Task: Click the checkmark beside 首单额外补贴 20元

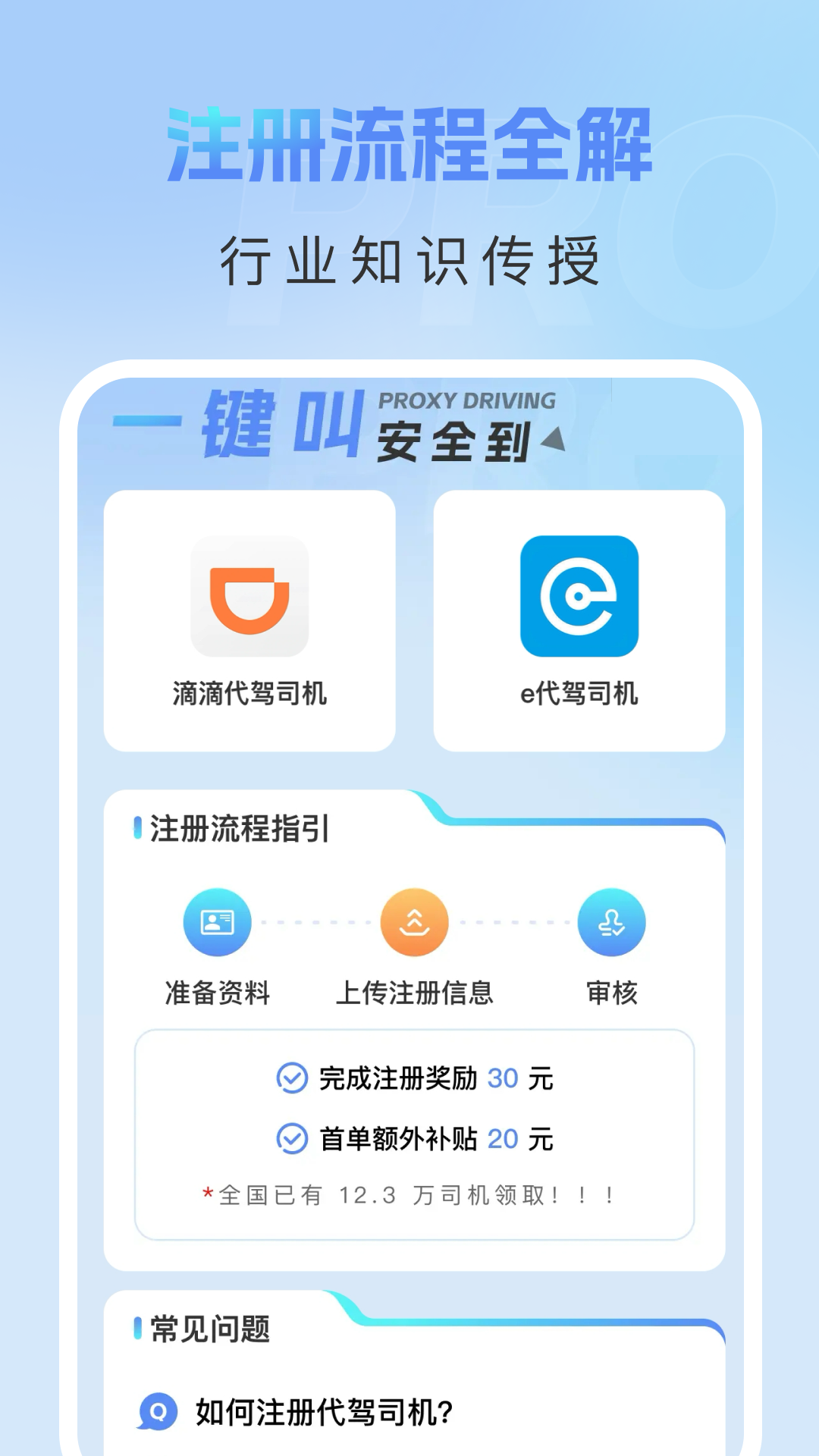Action: 290,1138
